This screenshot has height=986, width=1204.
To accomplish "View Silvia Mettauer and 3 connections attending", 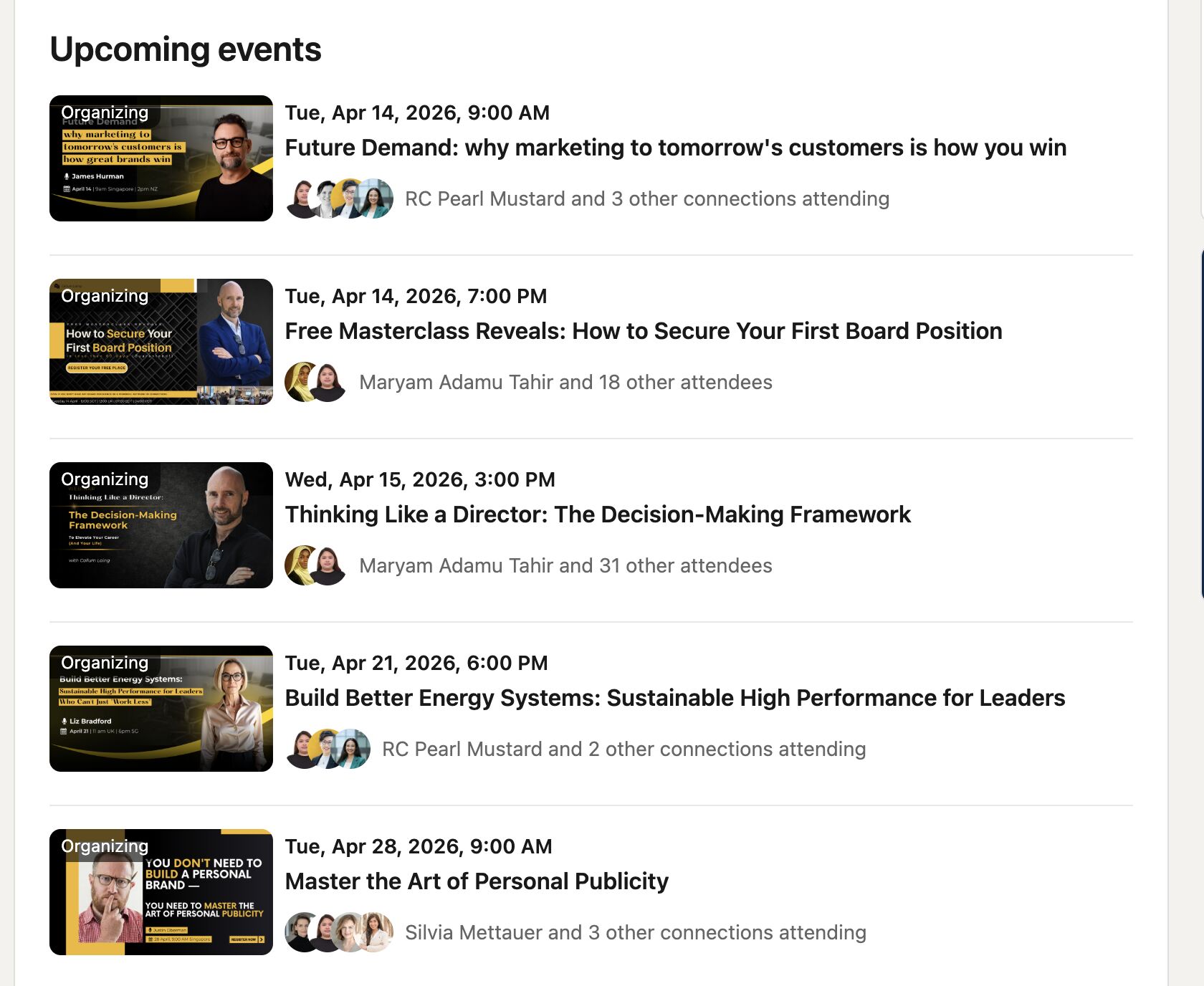I will (x=636, y=932).
